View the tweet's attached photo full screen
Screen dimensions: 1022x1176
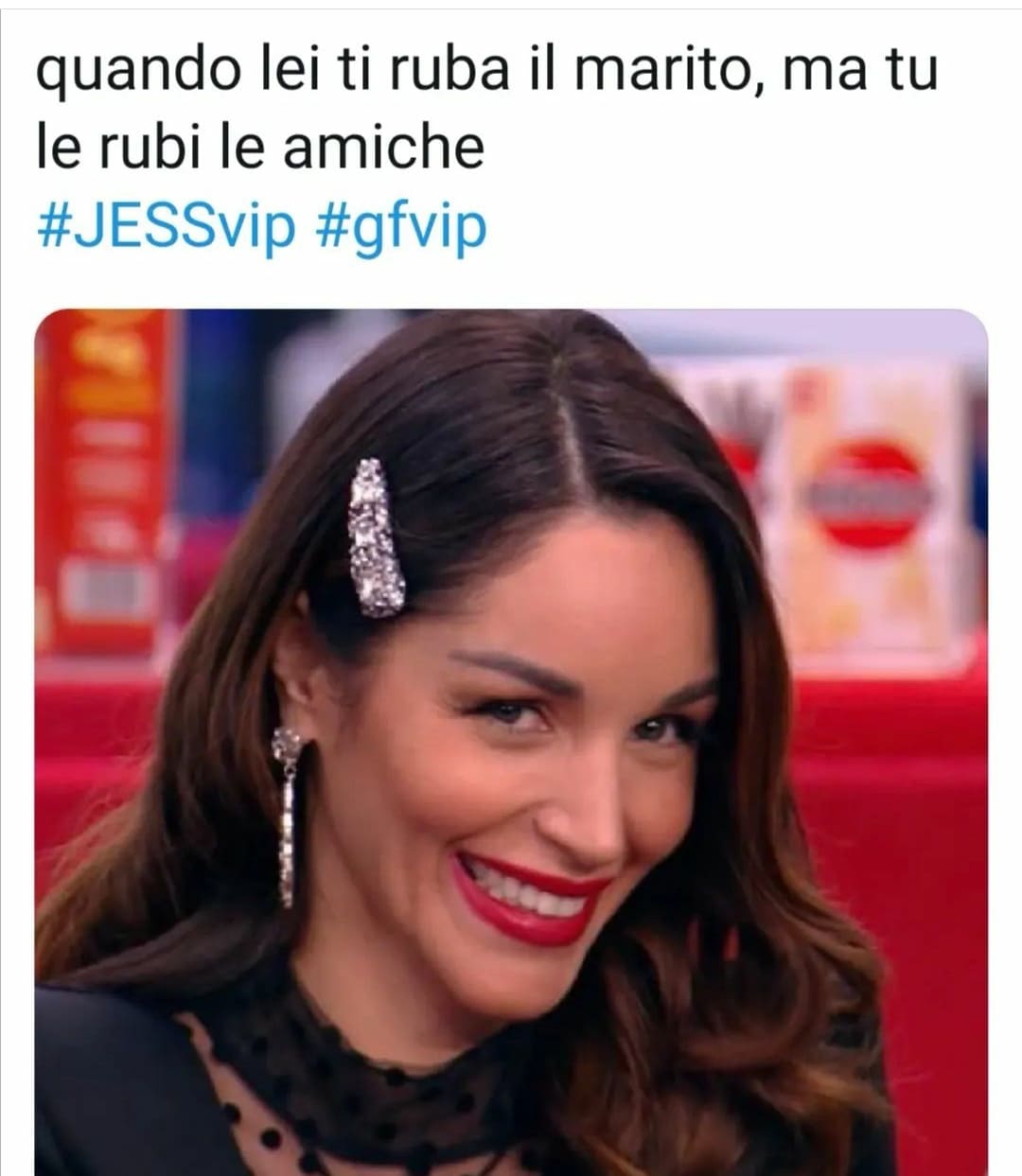coord(511,738)
